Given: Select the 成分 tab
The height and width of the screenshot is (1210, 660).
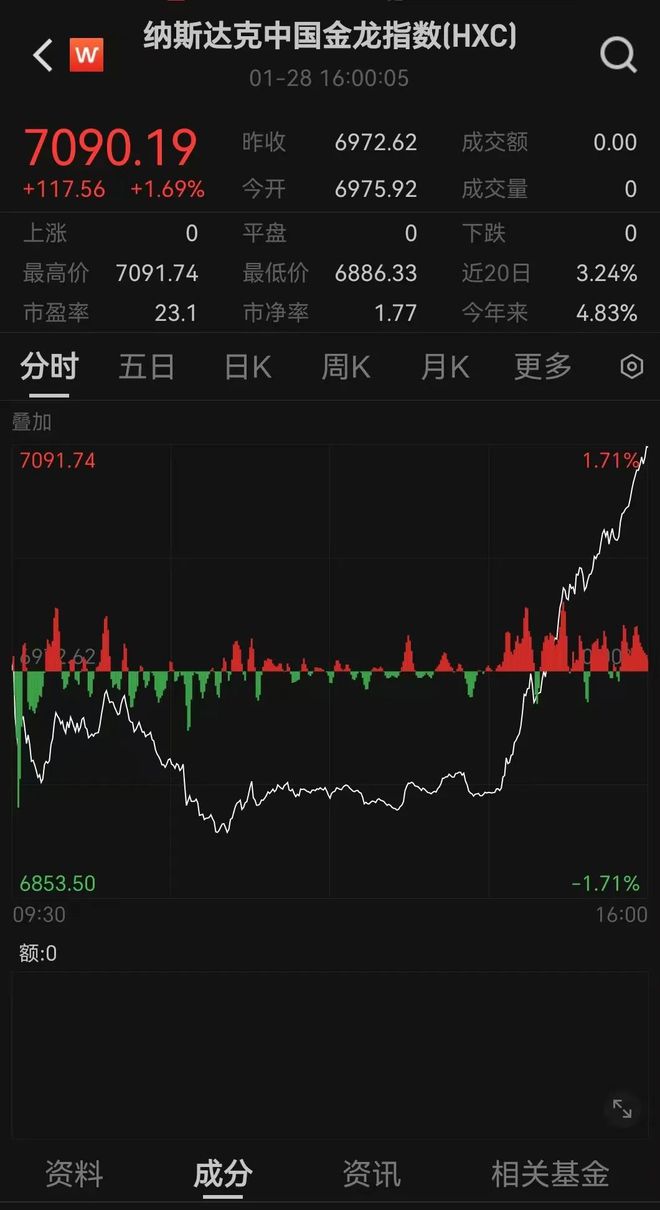Looking at the screenshot, I should coord(222,1174).
